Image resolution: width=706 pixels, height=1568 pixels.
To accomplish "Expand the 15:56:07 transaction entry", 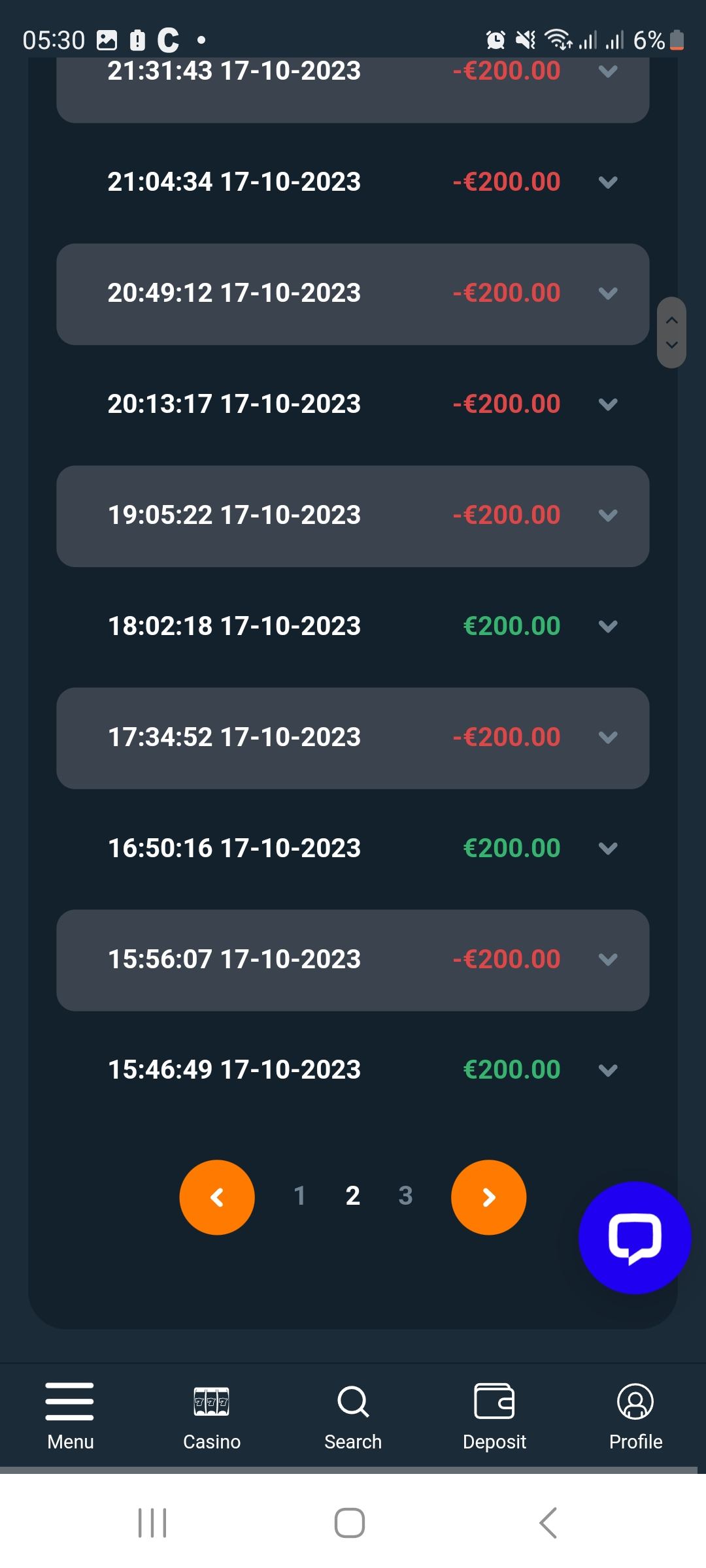I will 608,960.
